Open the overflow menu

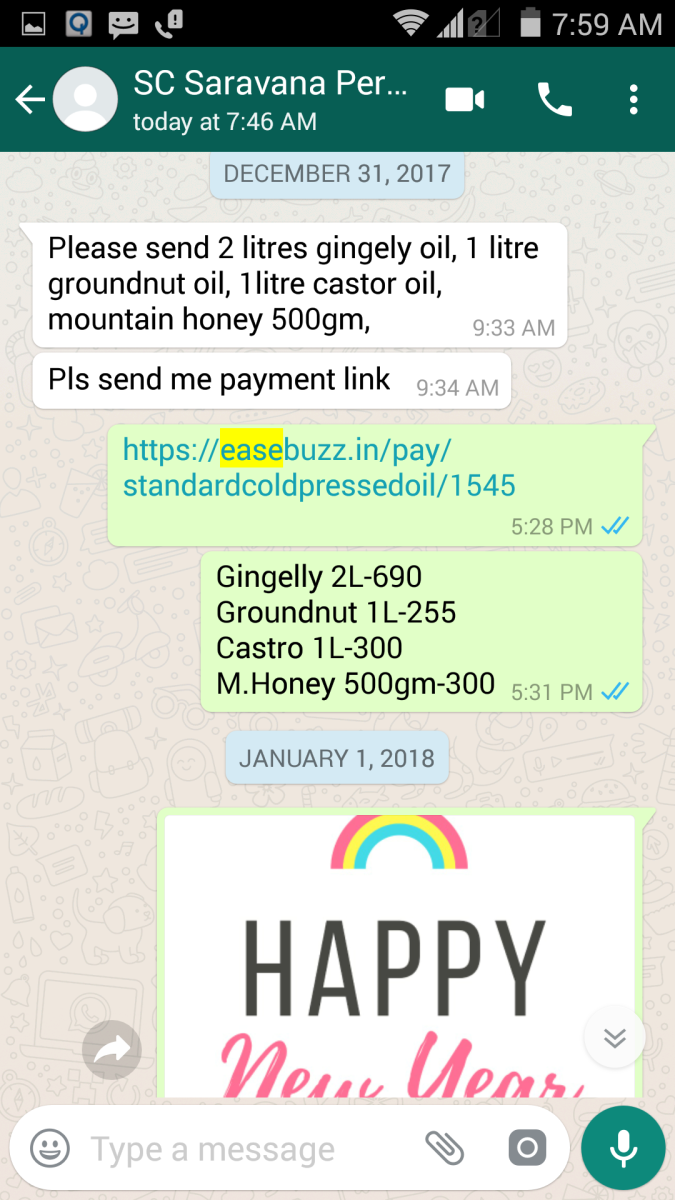634,100
